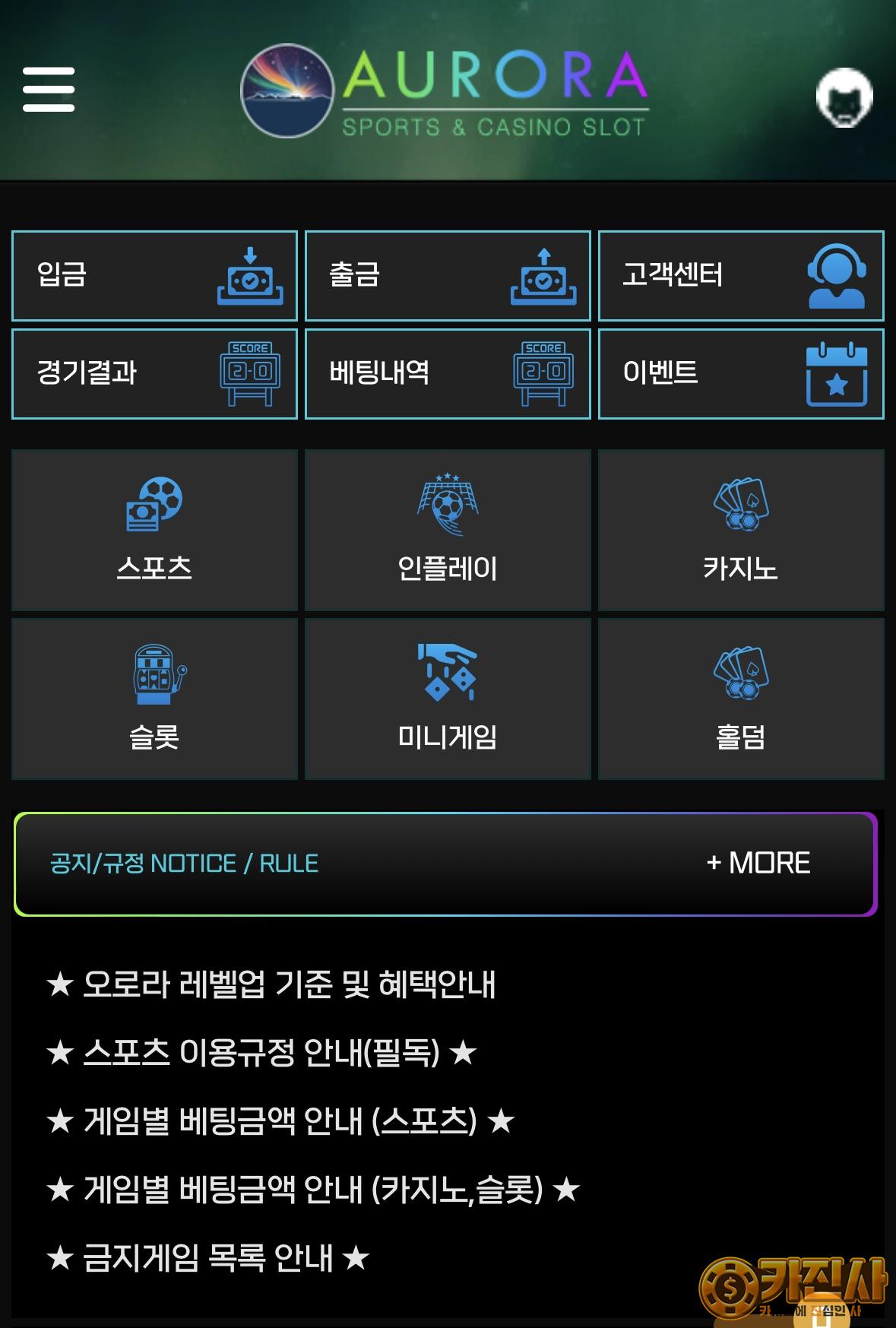Select the 카지노 category tile

(x=741, y=530)
